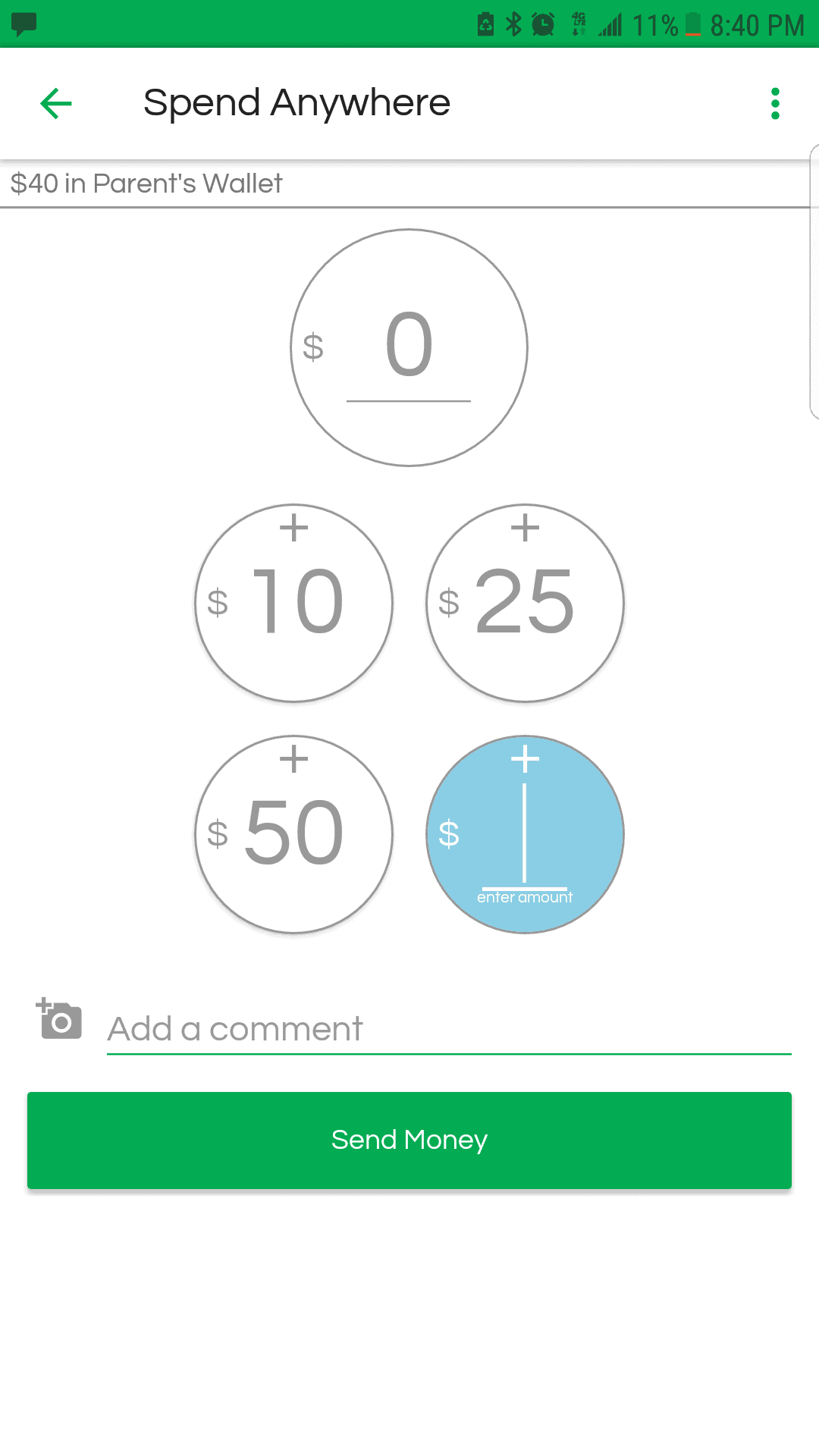The image size is (819, 1456).
Task: Go back using the green arrow
Action: 56,104
